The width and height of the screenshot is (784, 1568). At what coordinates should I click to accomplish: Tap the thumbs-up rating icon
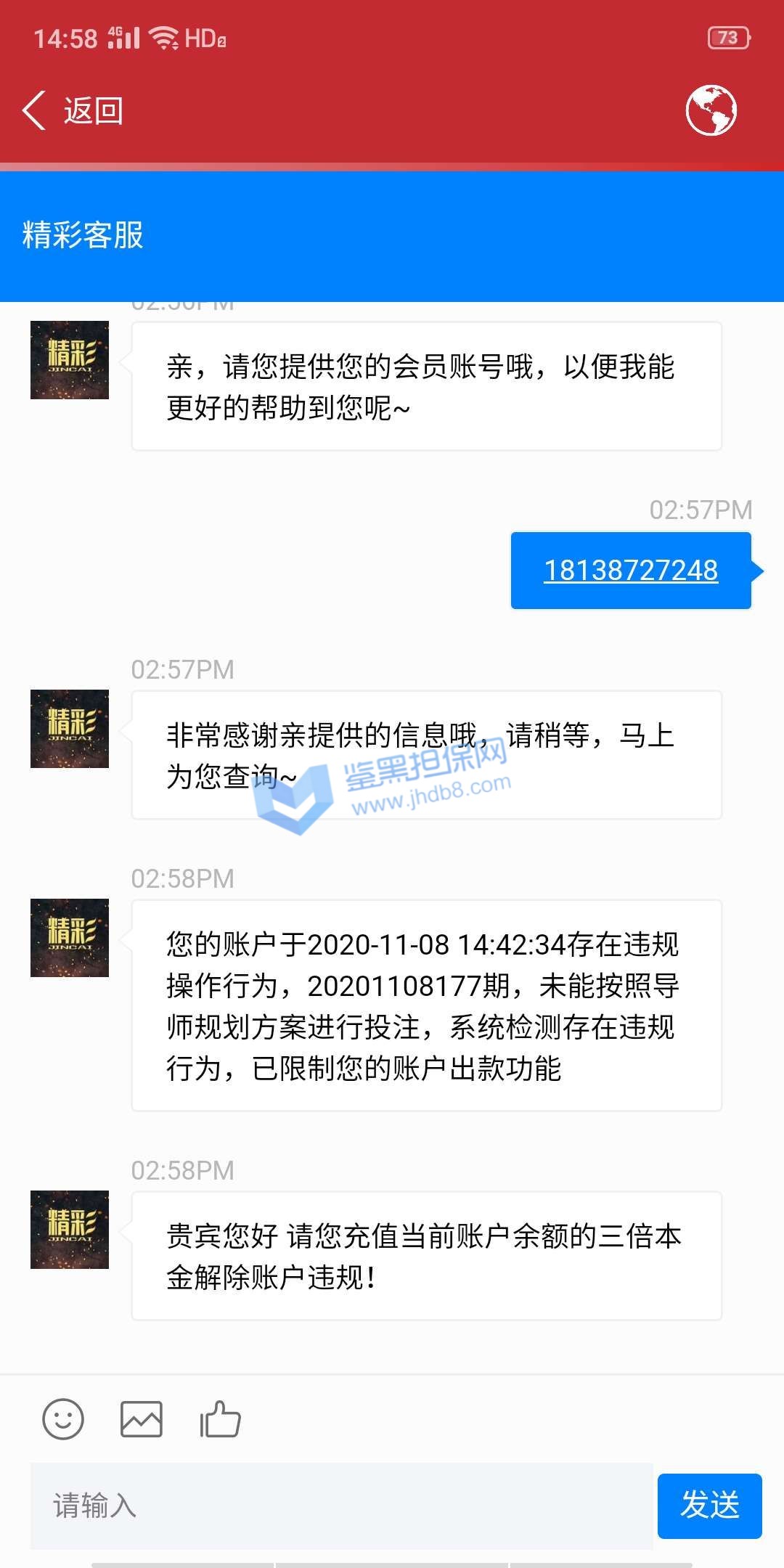point(220,1418)
